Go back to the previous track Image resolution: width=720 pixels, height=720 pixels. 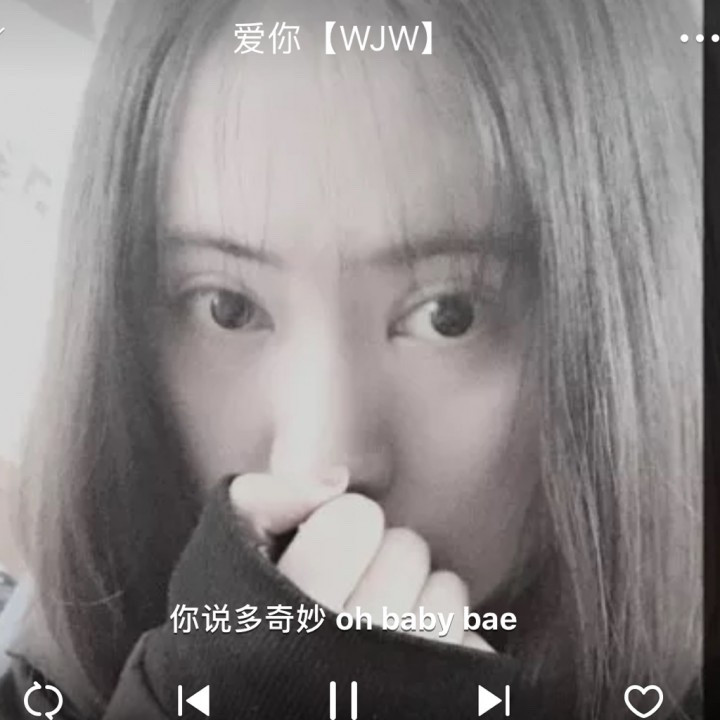point(194,701)
